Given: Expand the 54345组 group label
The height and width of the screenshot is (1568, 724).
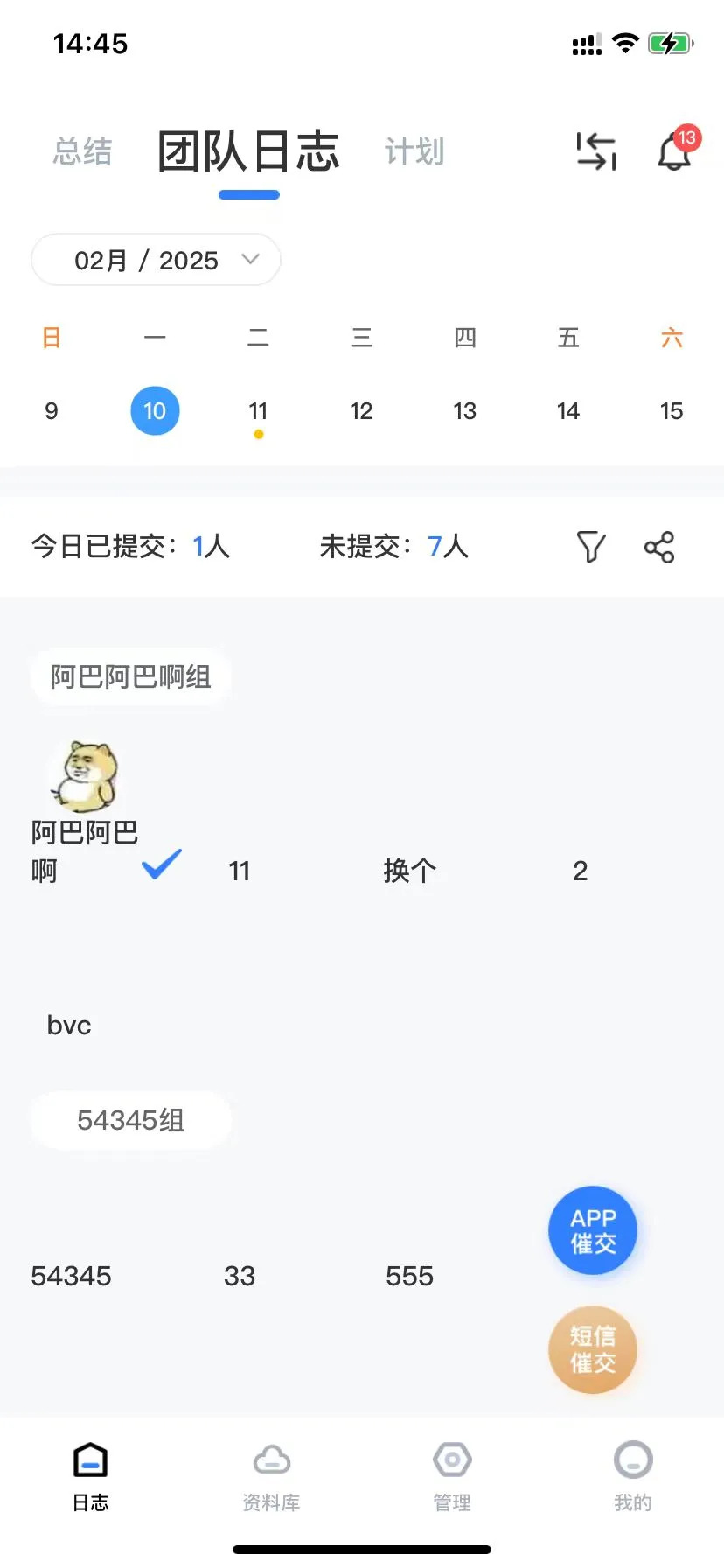Looking at the screenshot, I should (x=129, y=1120).
